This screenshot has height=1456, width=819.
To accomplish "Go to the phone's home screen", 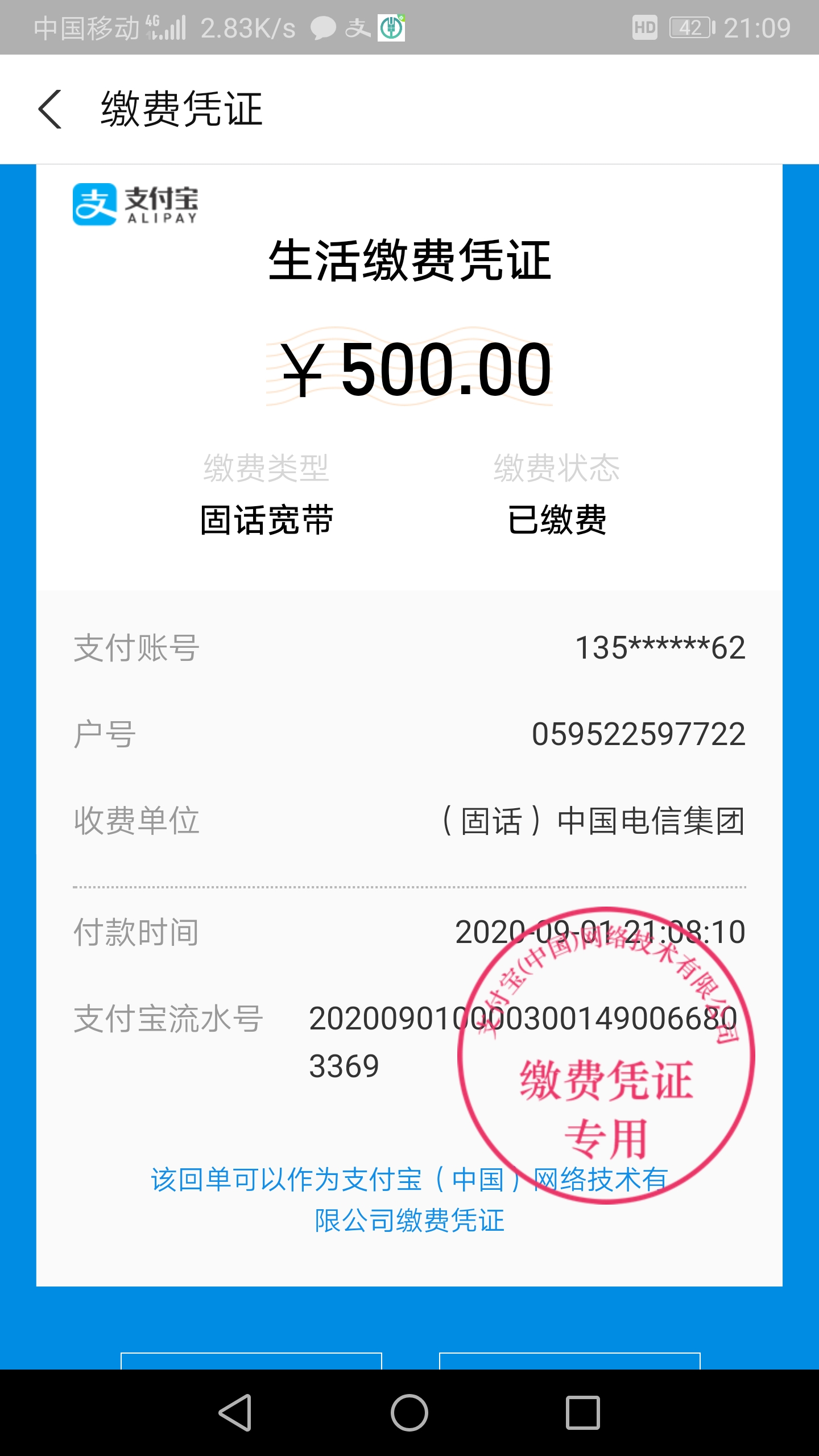I will point(409,1412).
